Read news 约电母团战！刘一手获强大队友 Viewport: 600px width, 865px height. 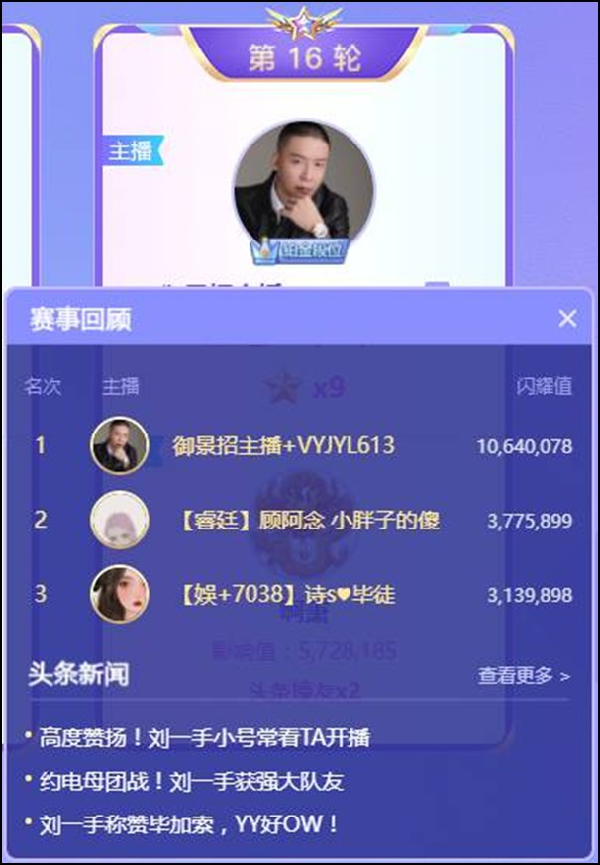191,781
